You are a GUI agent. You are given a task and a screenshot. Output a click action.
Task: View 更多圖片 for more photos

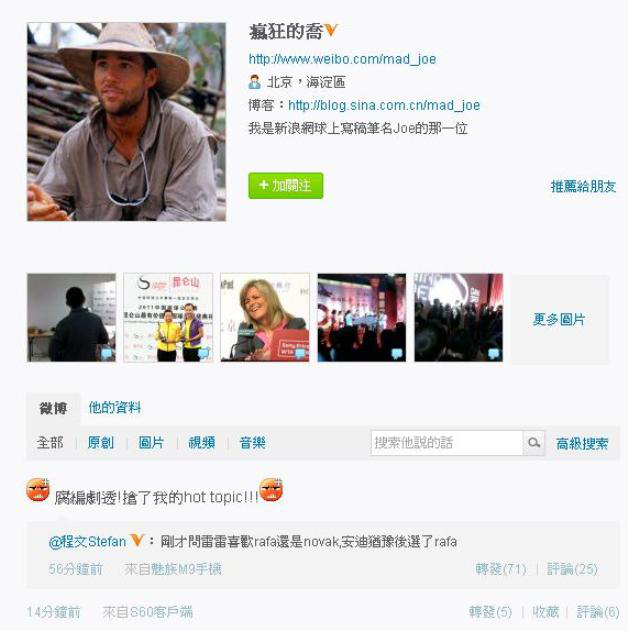(559, 320)
